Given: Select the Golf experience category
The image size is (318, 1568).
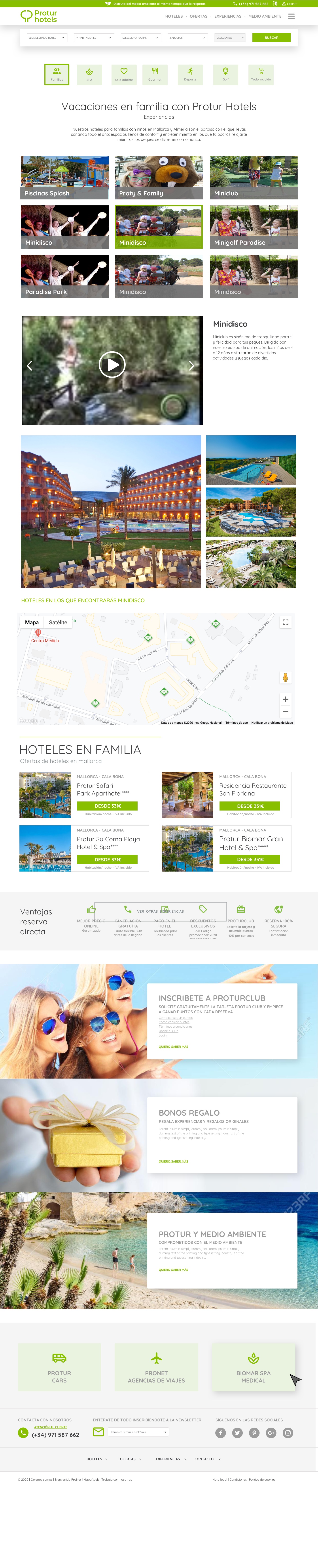Looking at the screenshot, I should click(x=225, y=74).
